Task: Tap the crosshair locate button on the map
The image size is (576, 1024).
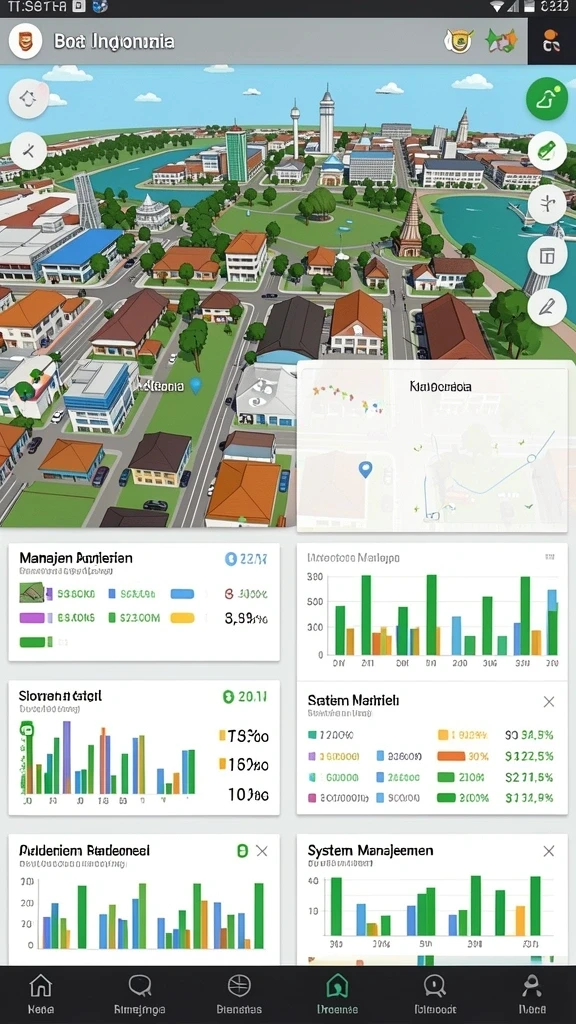Action: coord(547,204)
